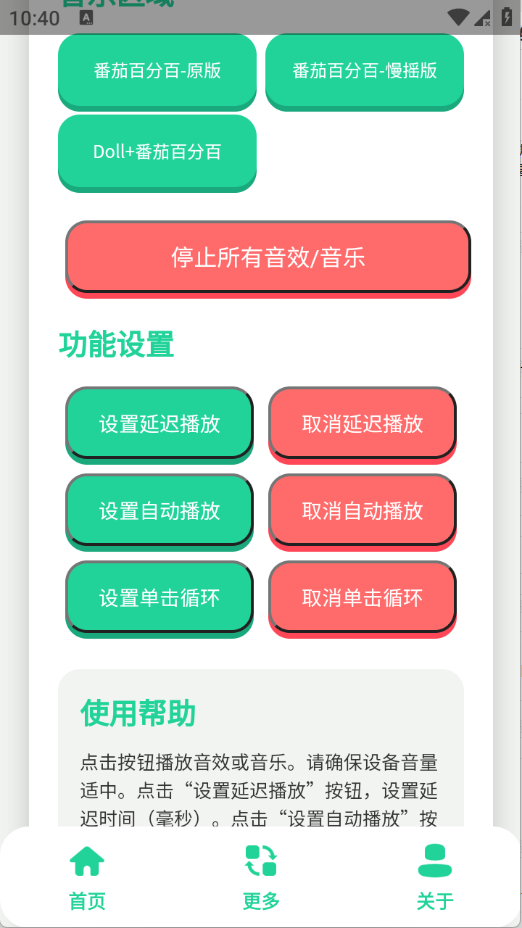522x928 pixels.
Task: Cancel single-click loop via 取消单击循环
Action: [x=362, y=599]
